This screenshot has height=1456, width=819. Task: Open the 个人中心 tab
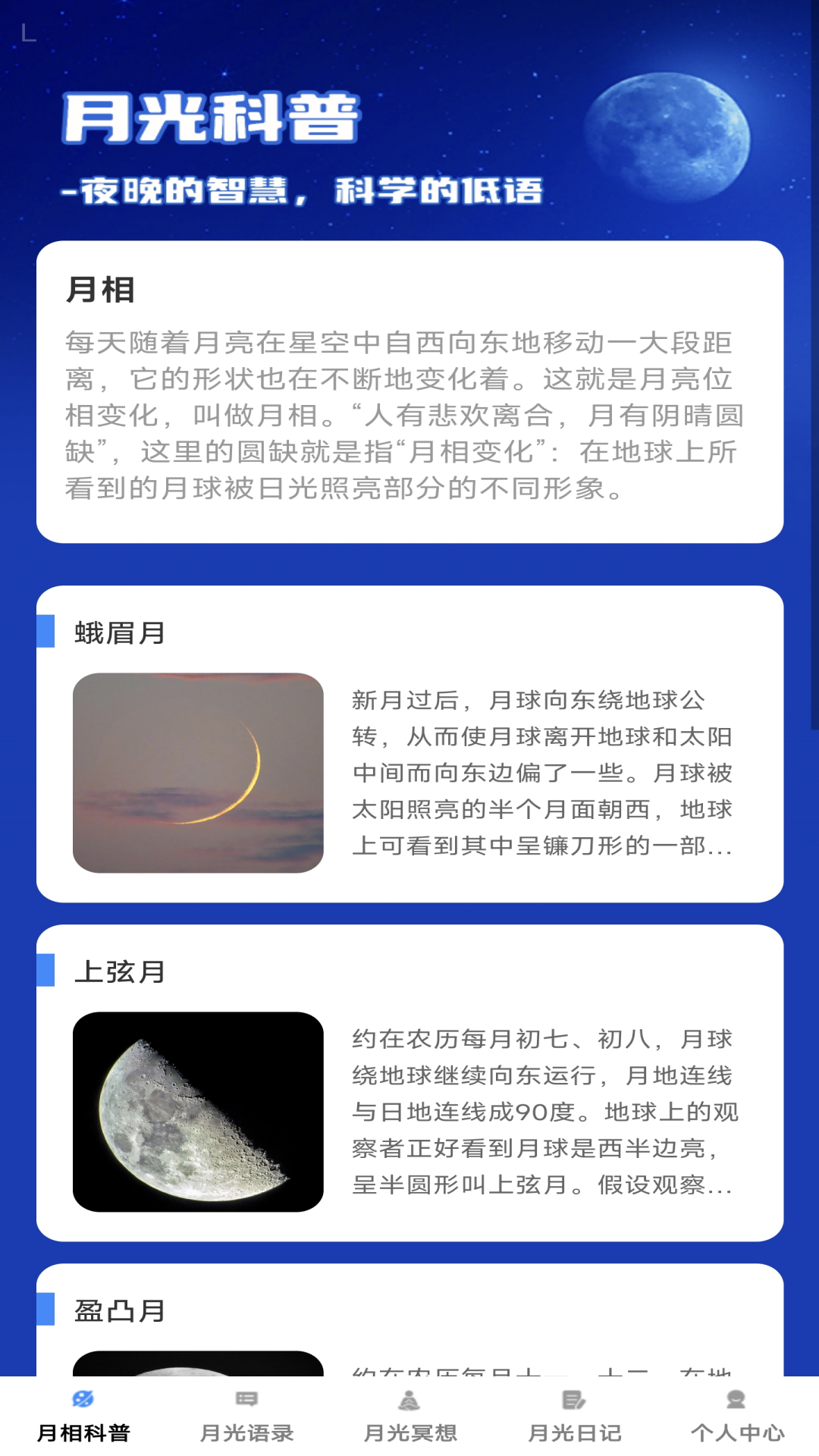736,1416
